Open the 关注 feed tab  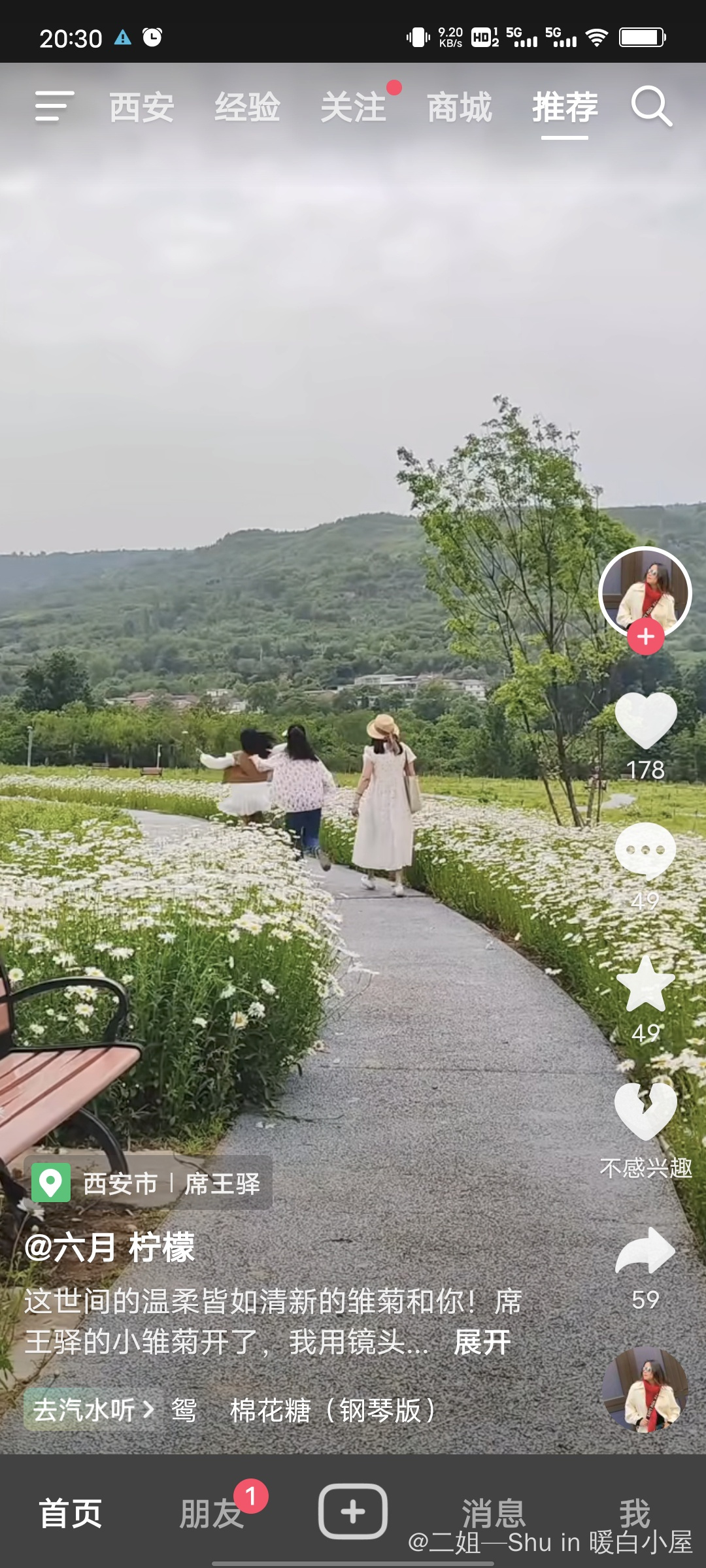354,108
